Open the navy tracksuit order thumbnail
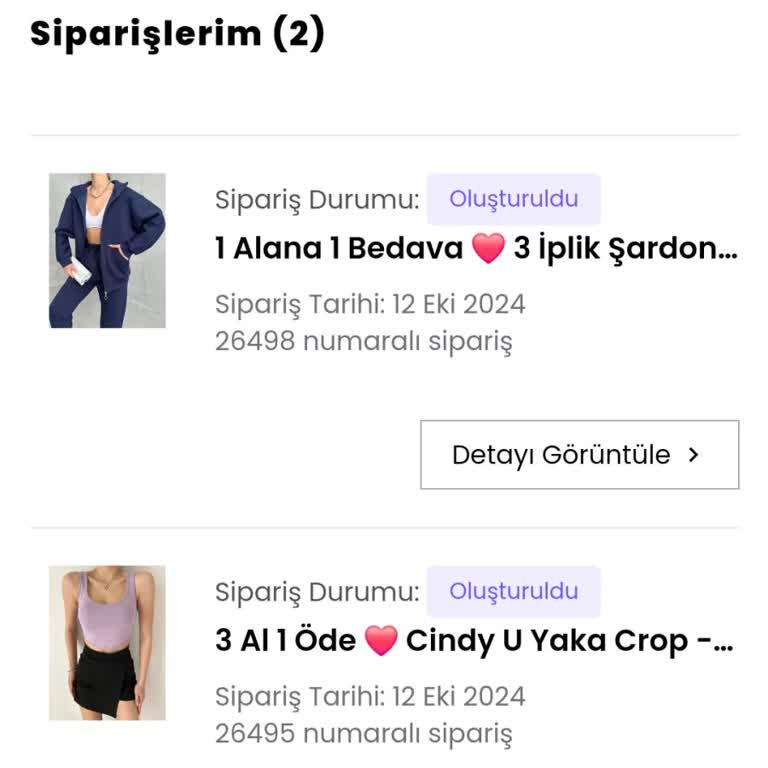Screen dimensions: 768x768 [x=107, y=251]
